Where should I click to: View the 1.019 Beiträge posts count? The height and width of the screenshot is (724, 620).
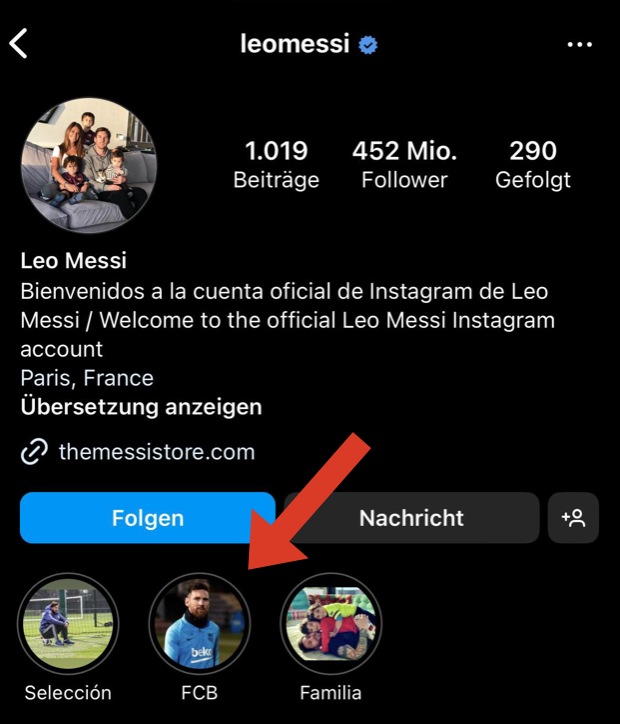276,165
